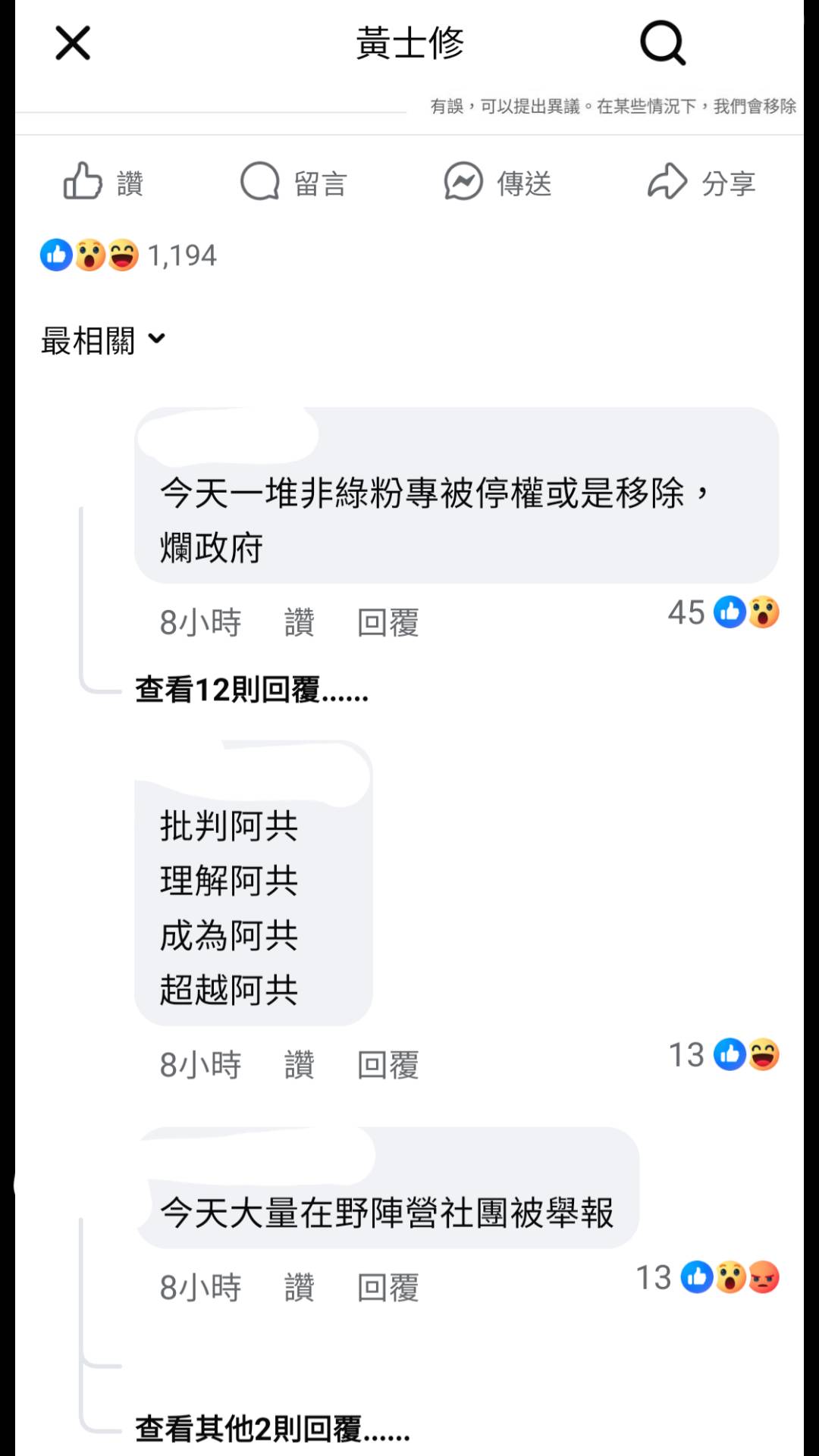Close the post view with the X
This screenshot has height=1456, width=819.
[73, 43]
